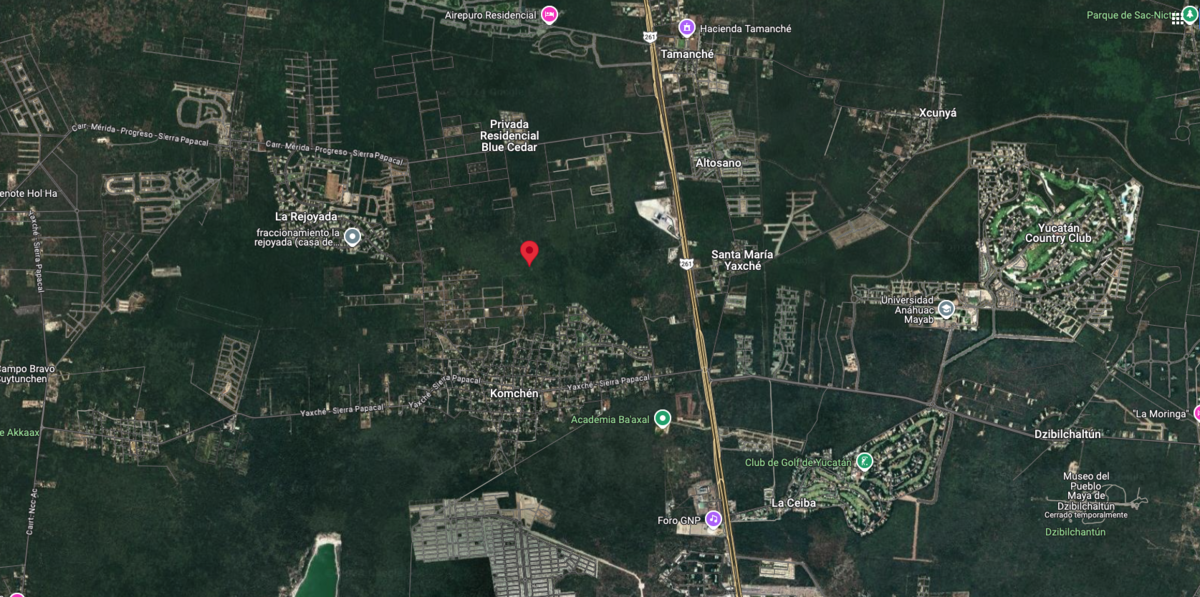
Task: Tap the Foro GNP venue marker
Action: pyautogui.click(x=713, y=519)
